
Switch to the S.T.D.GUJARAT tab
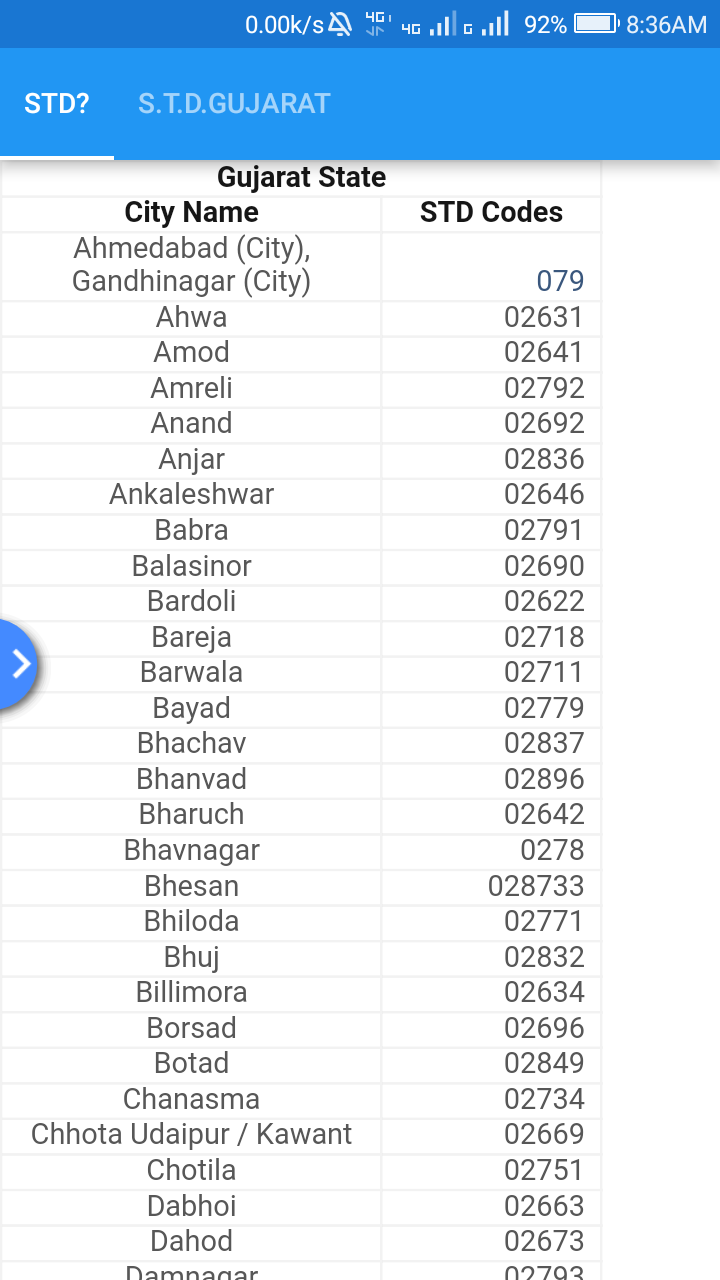click(x=234, y=104)
